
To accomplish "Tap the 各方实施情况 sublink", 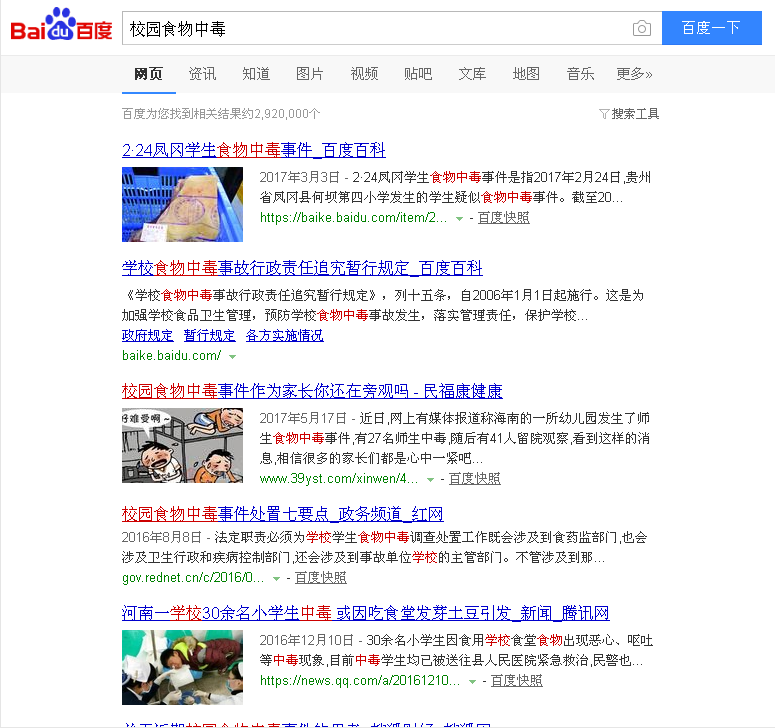I will (x=284, y=336).
